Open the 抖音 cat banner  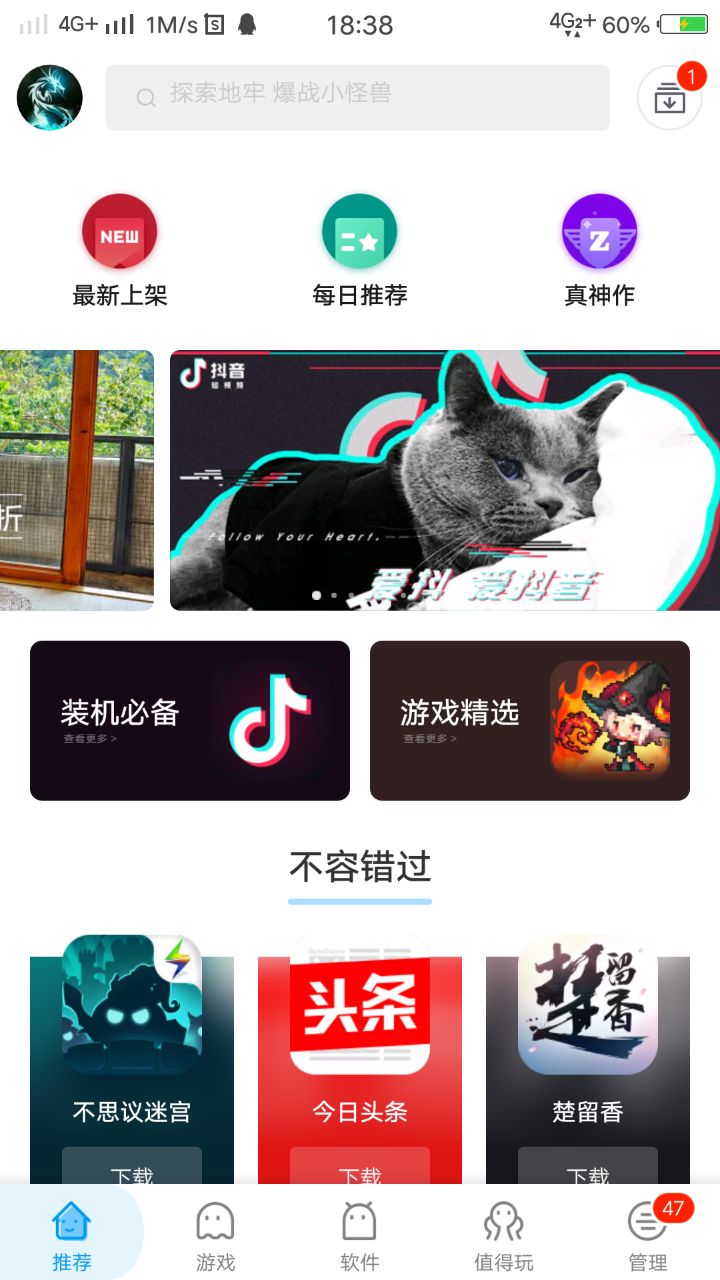click(x=445, y=480)
